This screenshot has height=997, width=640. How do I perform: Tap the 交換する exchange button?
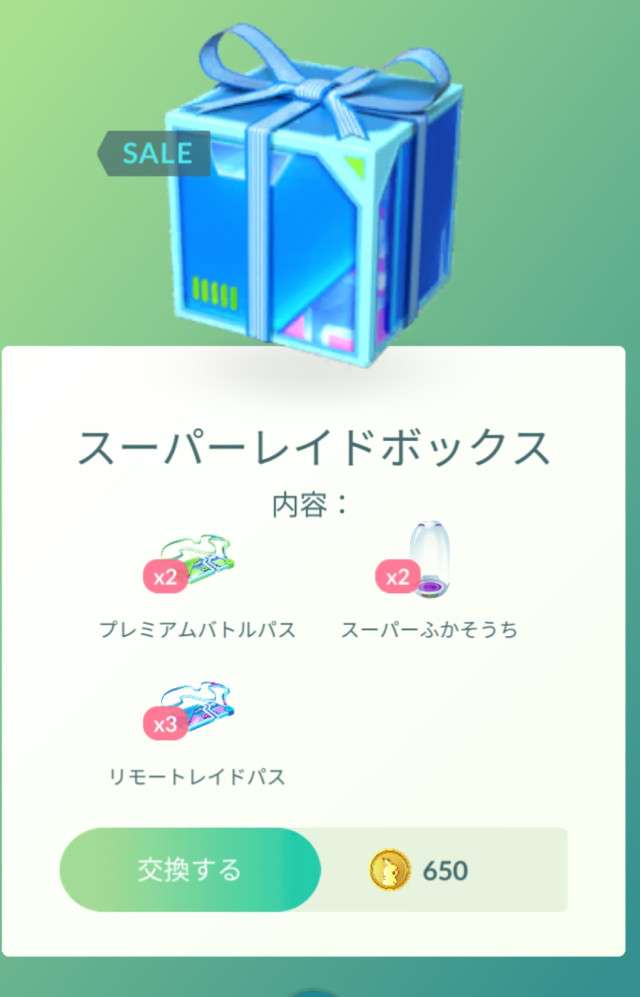click(190, 869)
